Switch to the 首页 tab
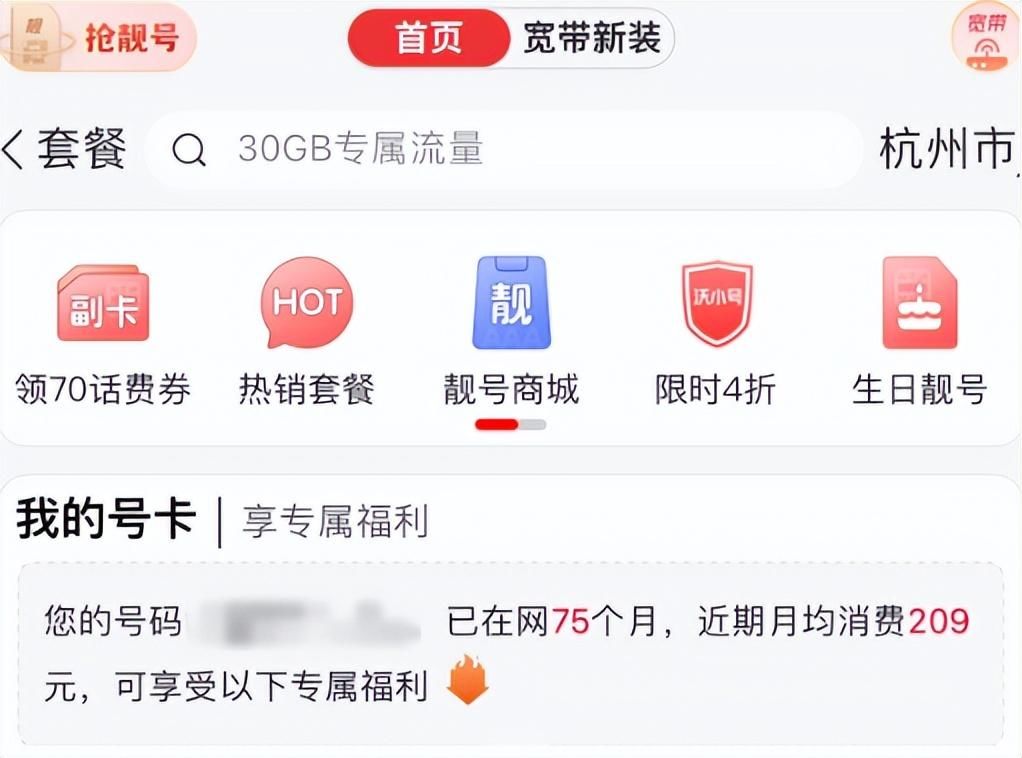This screenshot has width=1022, height=758. [x=428, y=38]
